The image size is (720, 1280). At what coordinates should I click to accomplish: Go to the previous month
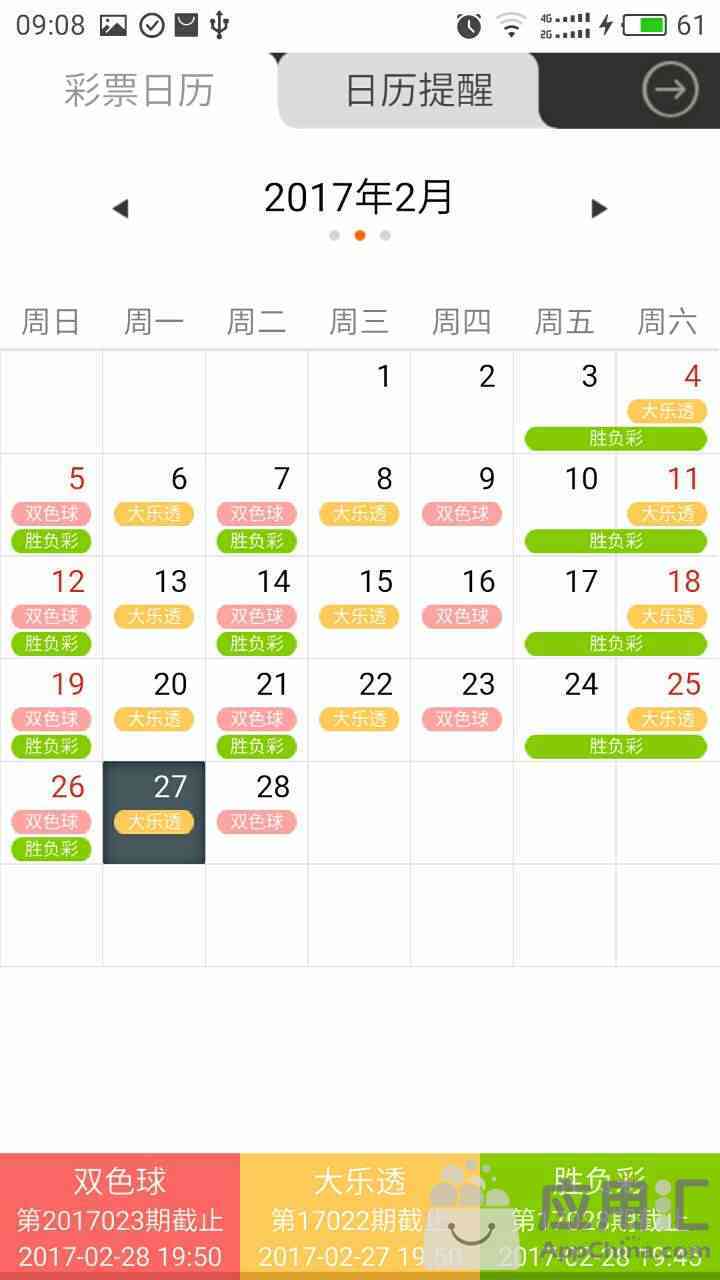121,208
